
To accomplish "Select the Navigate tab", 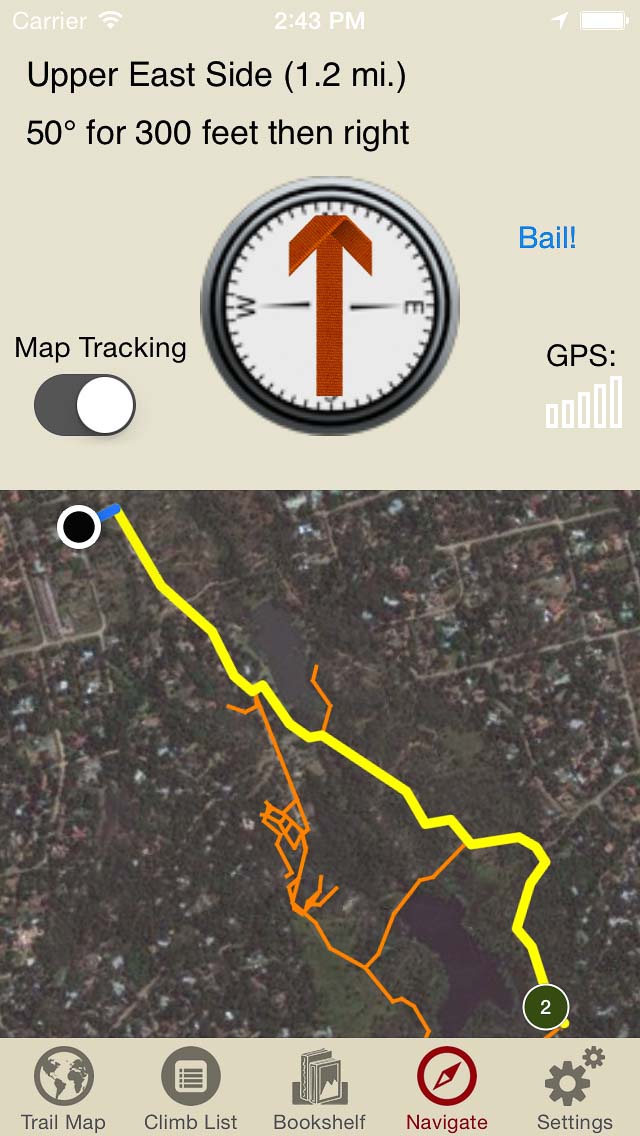I will [x=446, y=1089].
